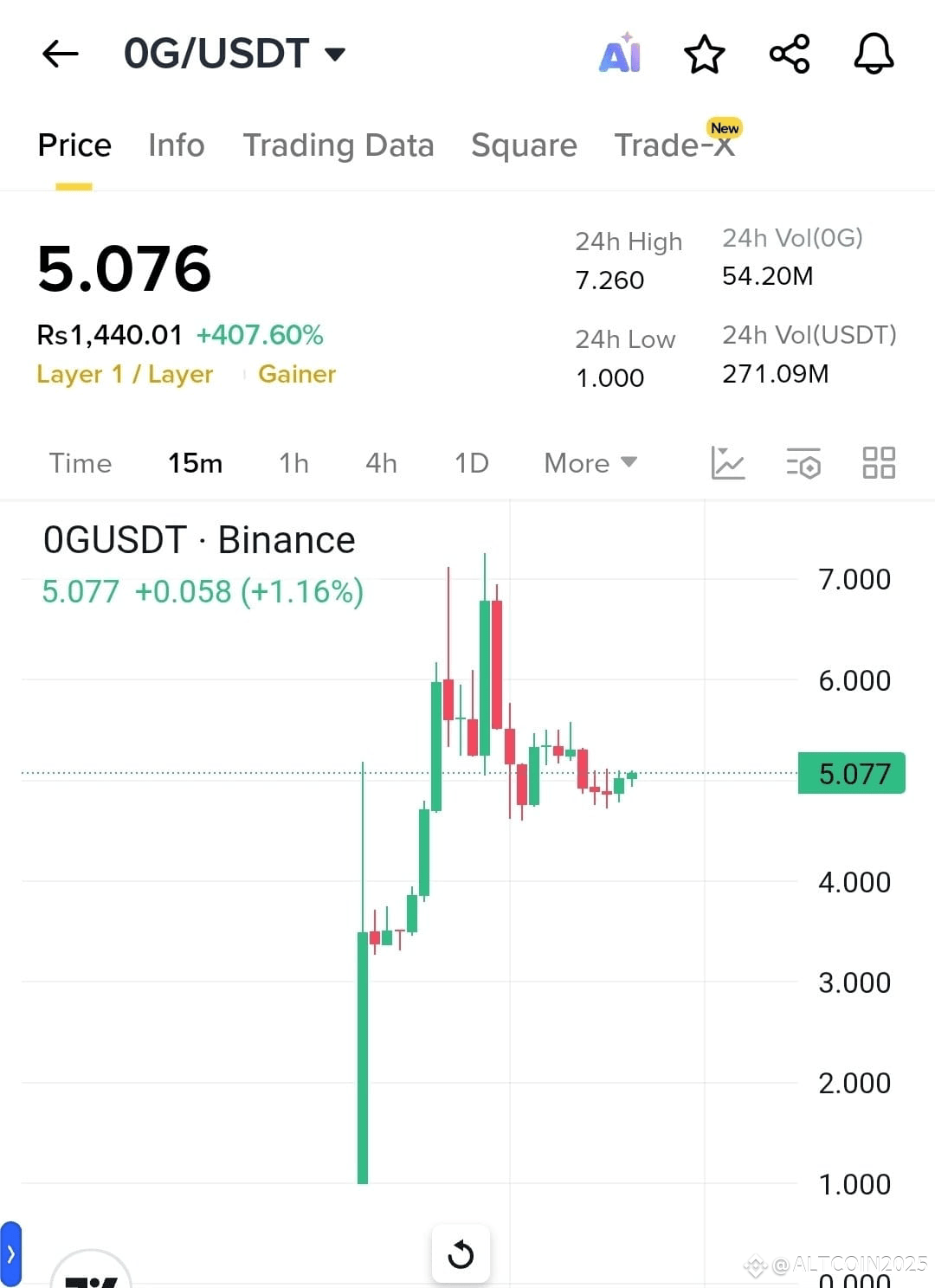The height and width of the screenshot is (1288, 935).
Task: Select the 1D timeframe
Action: (x=470, y=464)
